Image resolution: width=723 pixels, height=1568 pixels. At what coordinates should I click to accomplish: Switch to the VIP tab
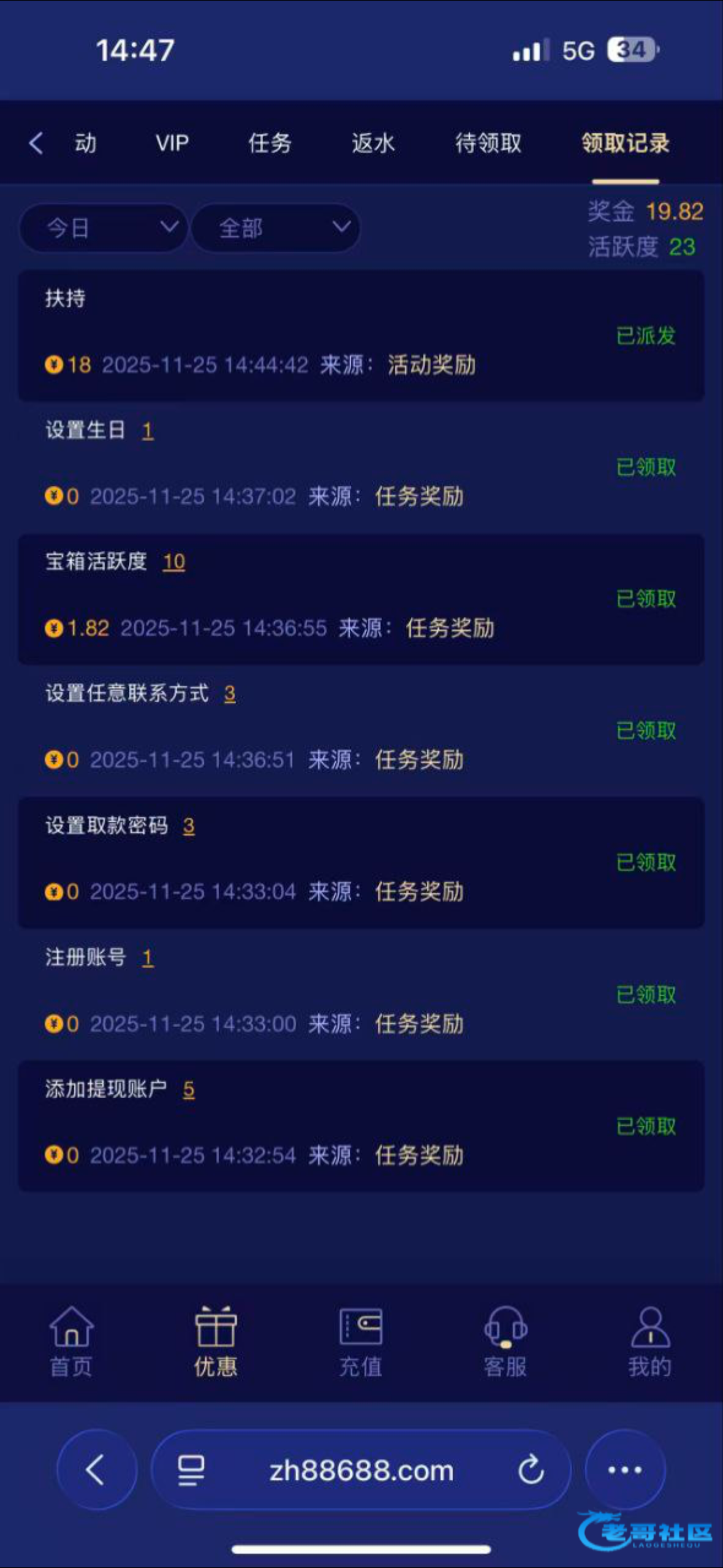(x=172, y=143)
